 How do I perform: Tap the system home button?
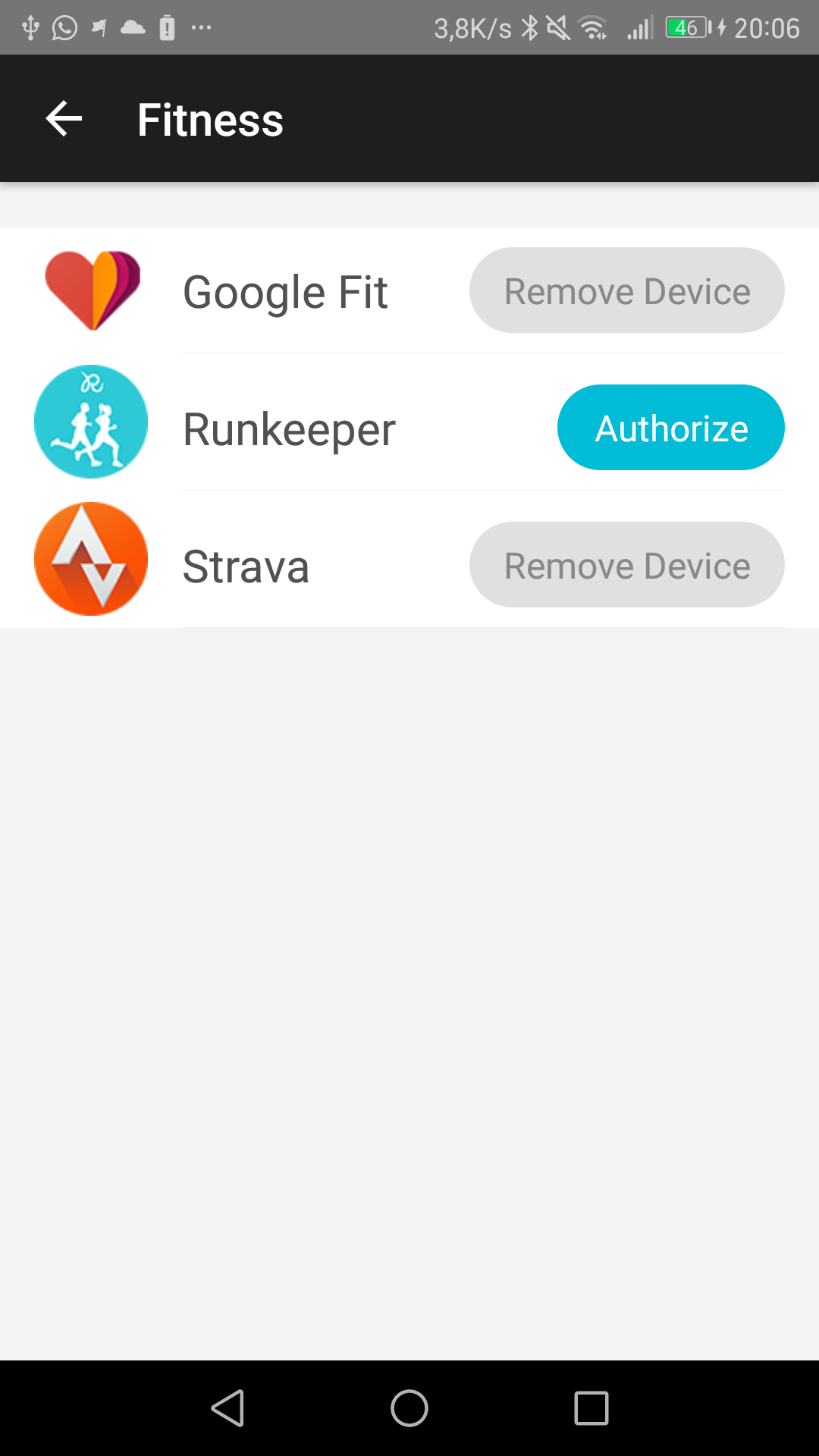409,1408
